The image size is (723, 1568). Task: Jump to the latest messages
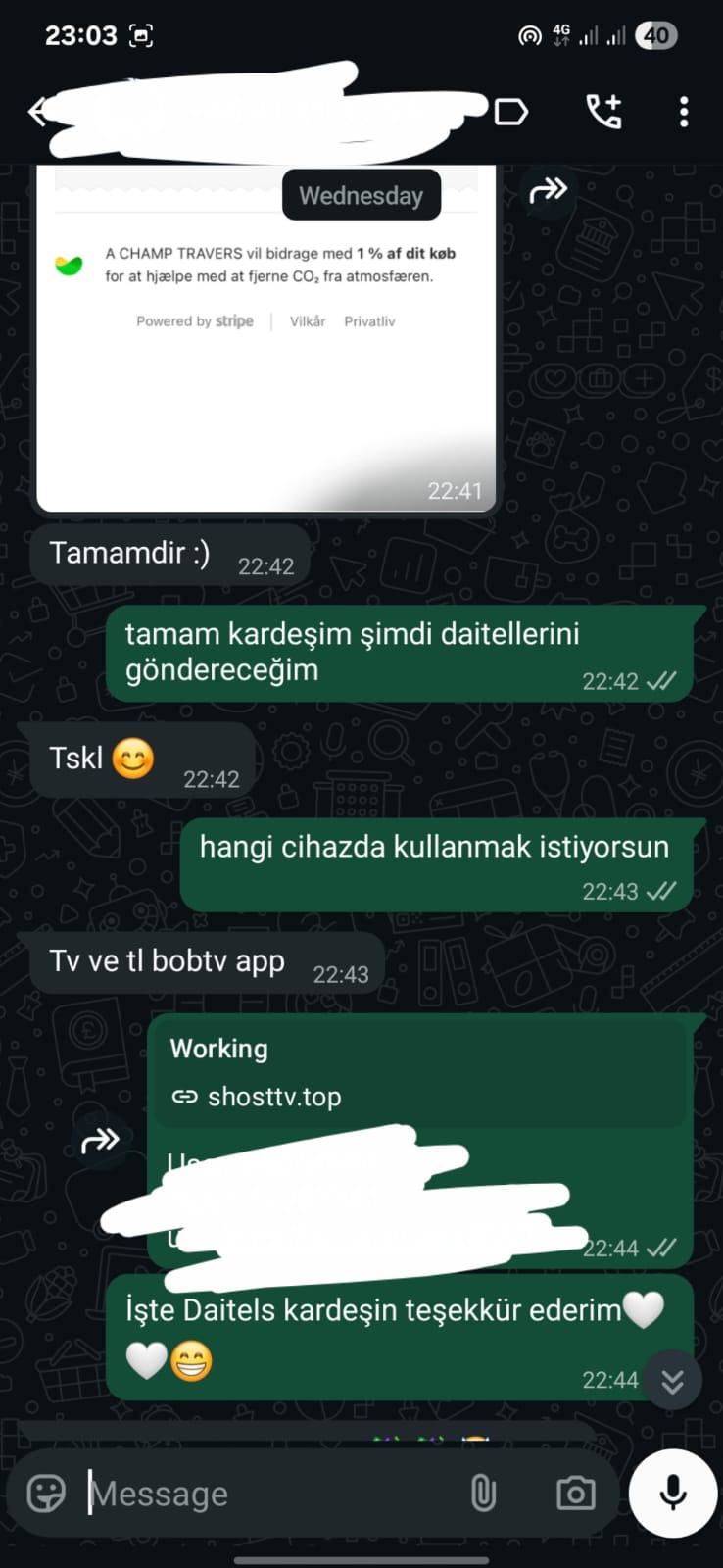pos(672,1381)
